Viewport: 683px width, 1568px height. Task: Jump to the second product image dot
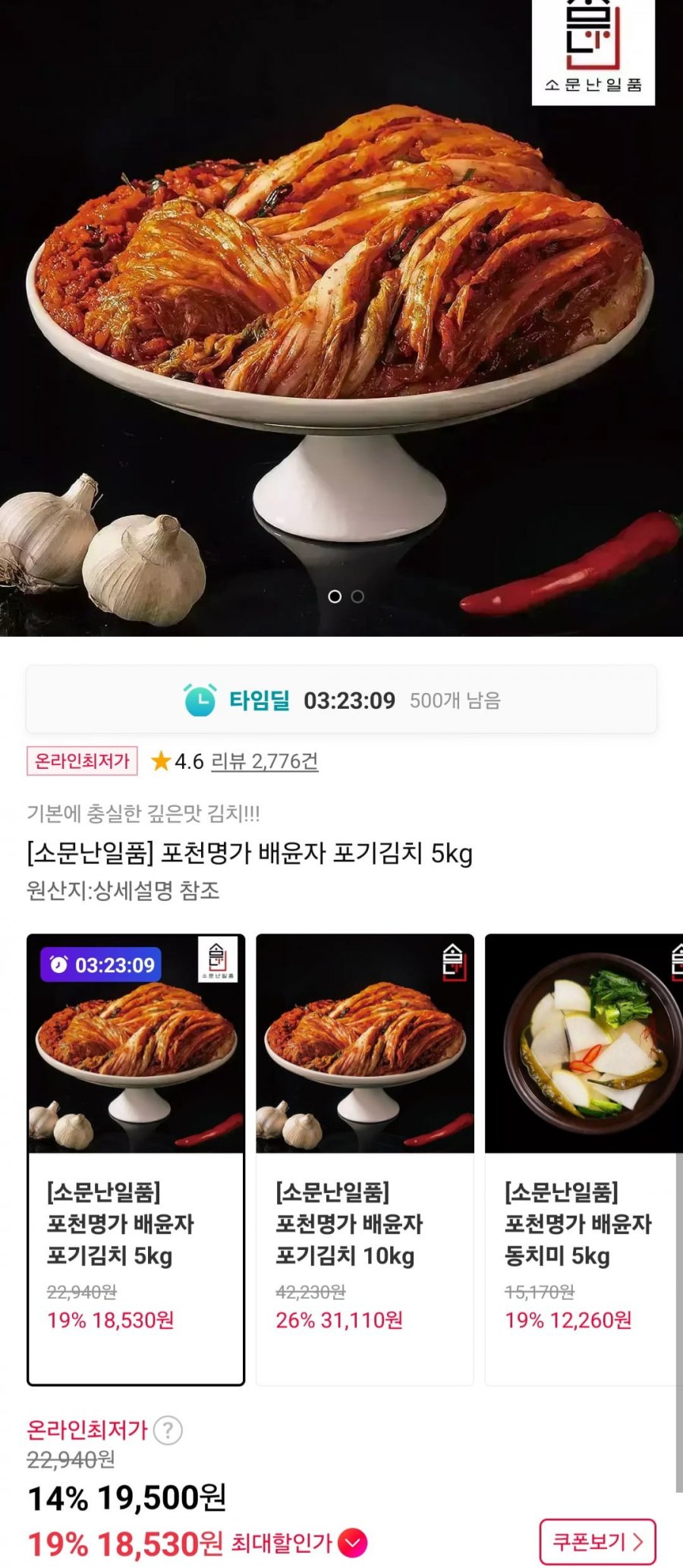[357, 597]
